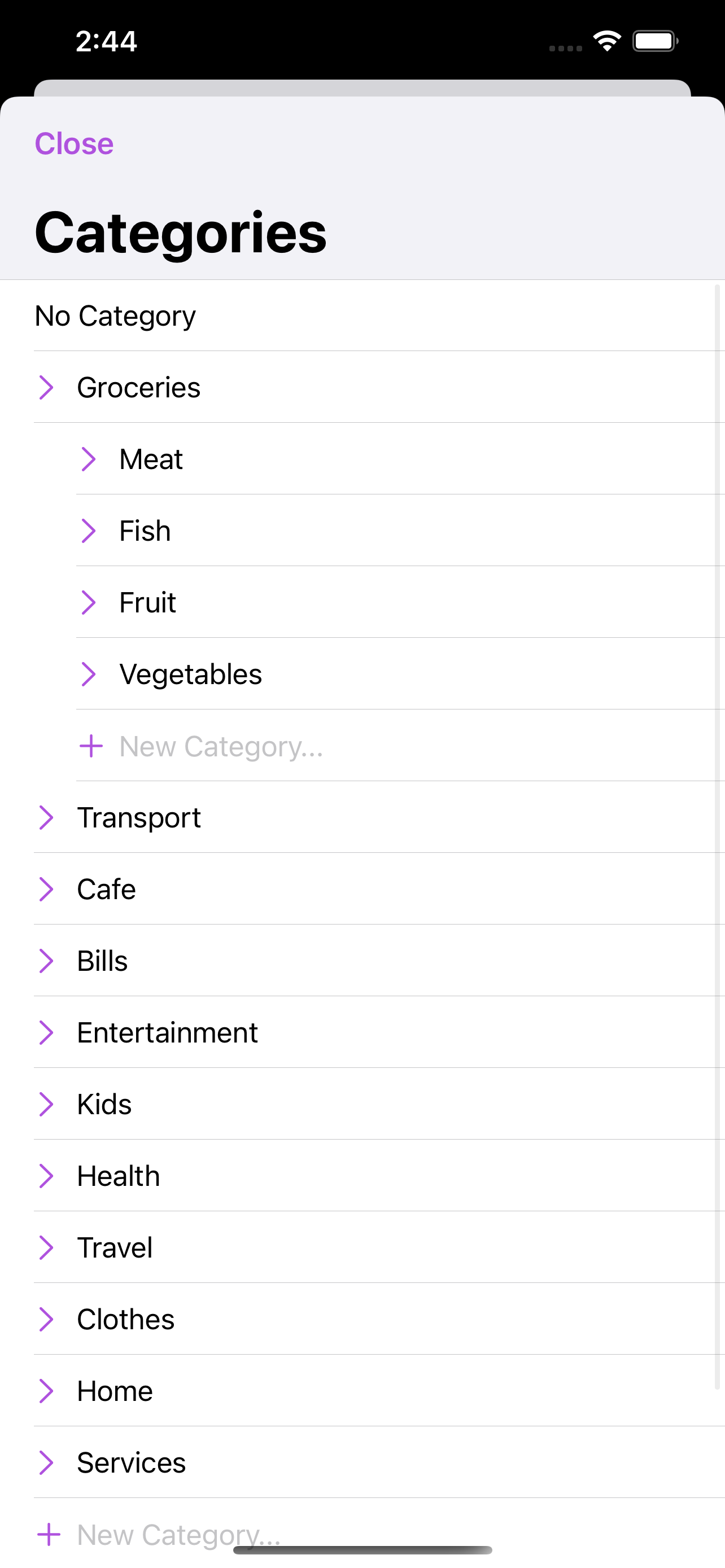Collapse the Groceries category chevron
Image resolution: width=725 pixels, height=1568 pixels.
tap(46, 388)
